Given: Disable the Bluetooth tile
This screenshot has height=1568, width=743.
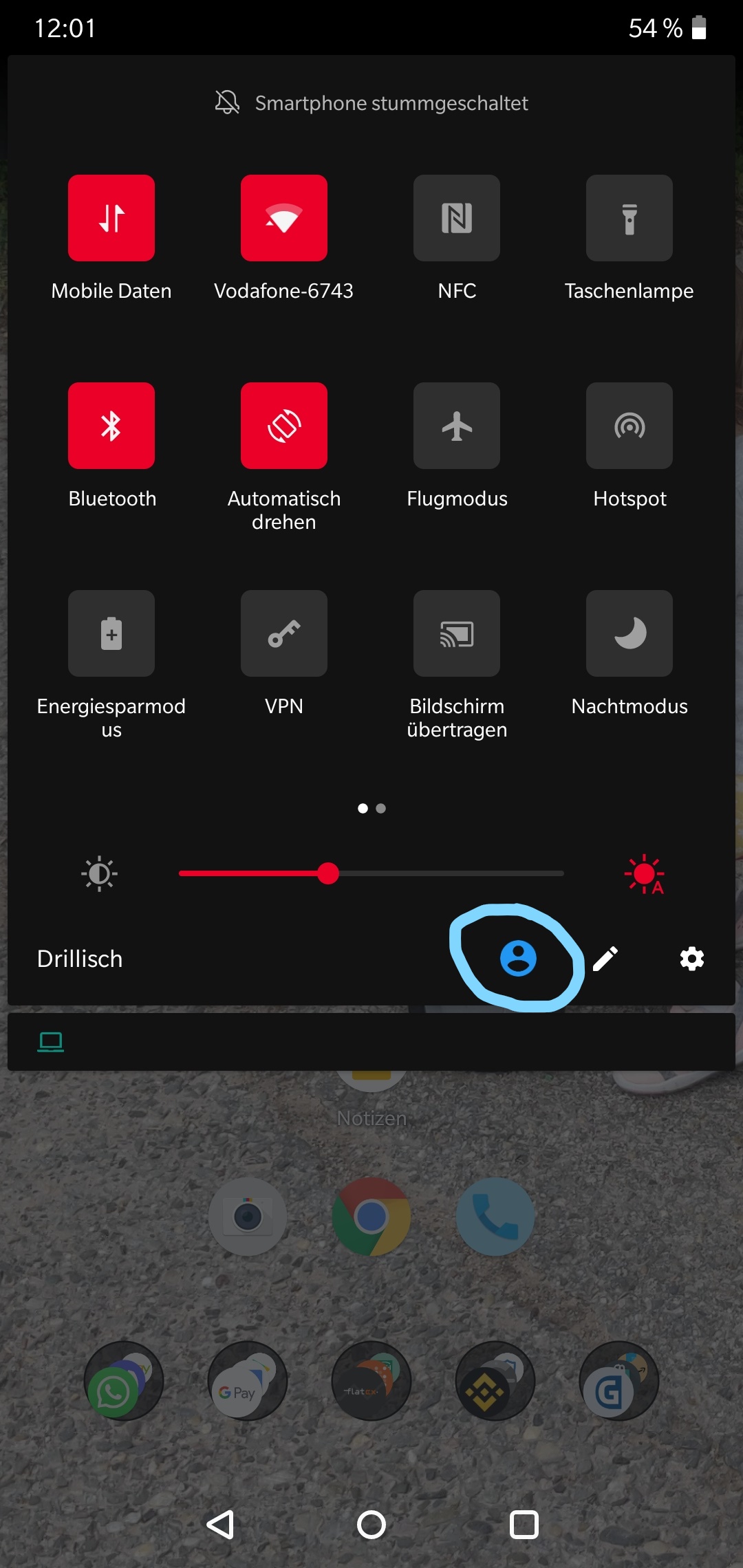Looking at the screenshot, I should click(111, 426).
